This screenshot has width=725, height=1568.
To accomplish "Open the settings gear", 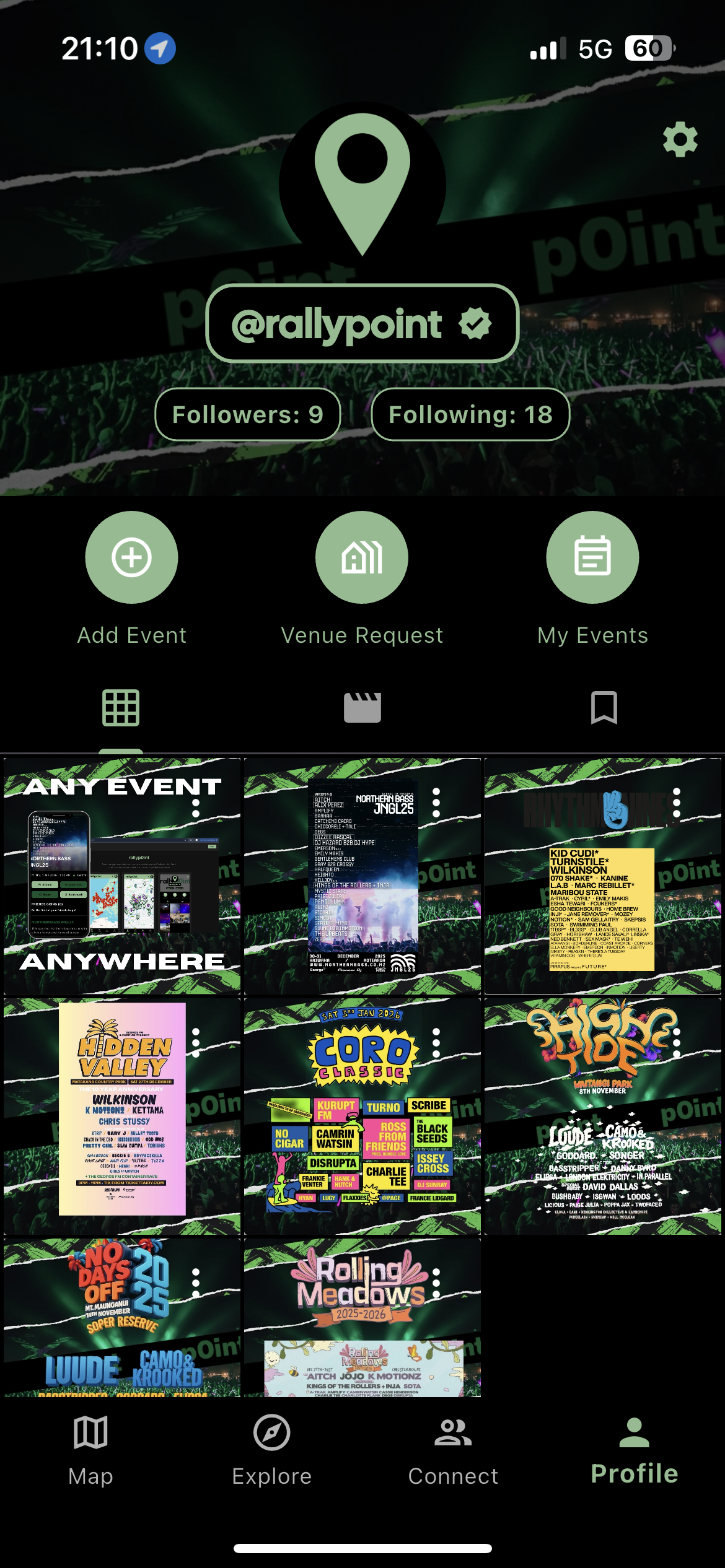I will click(x=680, y=140).
